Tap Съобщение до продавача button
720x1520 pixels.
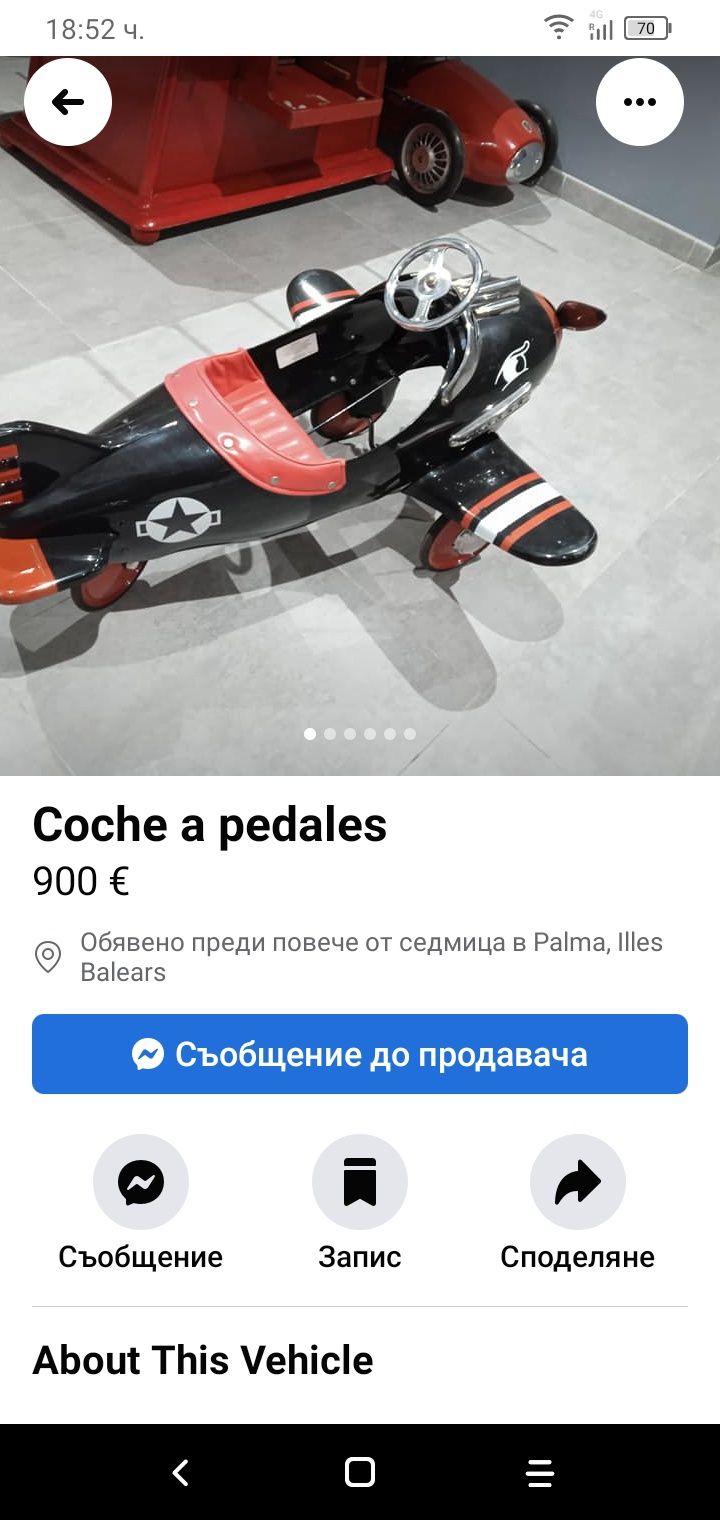point(360,1054)
